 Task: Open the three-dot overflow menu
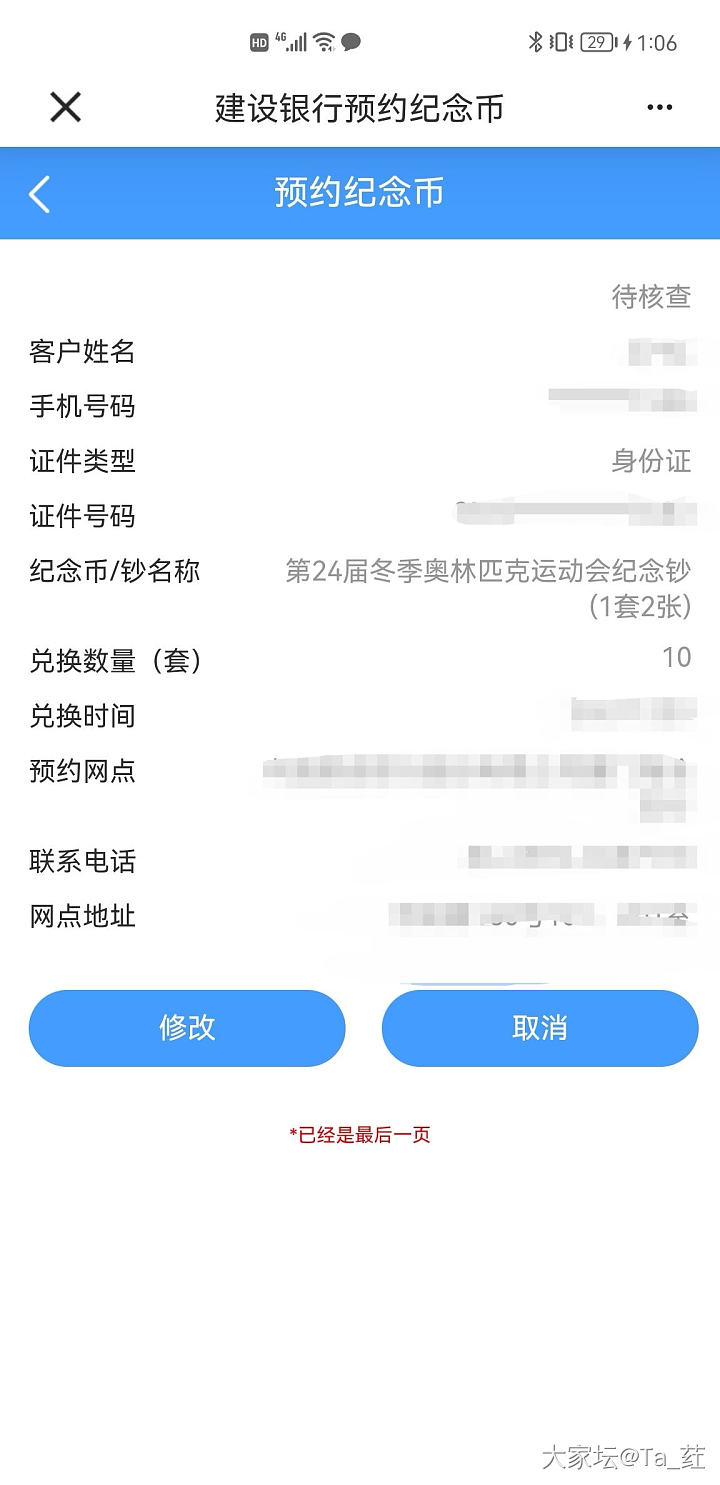(659, 108)
